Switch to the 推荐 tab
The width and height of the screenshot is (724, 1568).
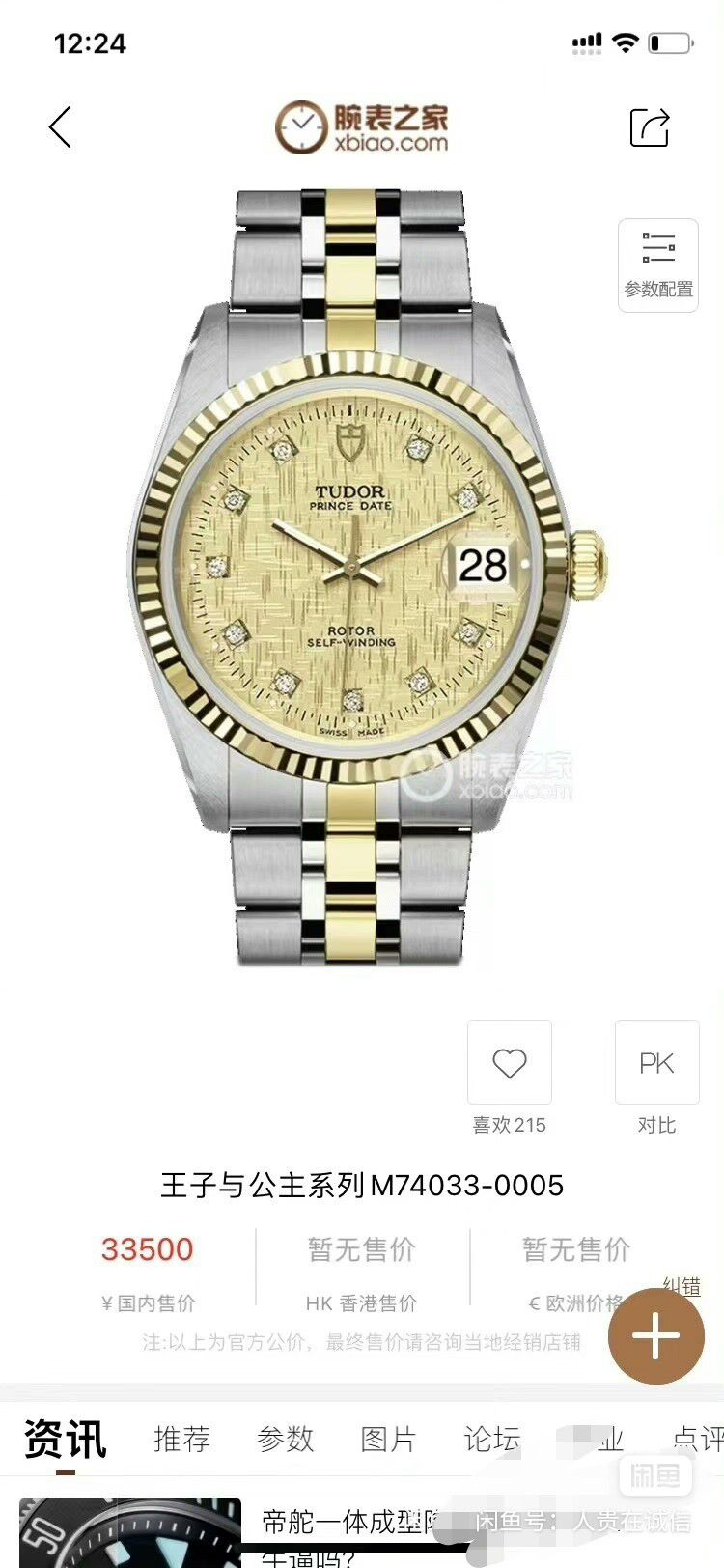[181, 1440]
